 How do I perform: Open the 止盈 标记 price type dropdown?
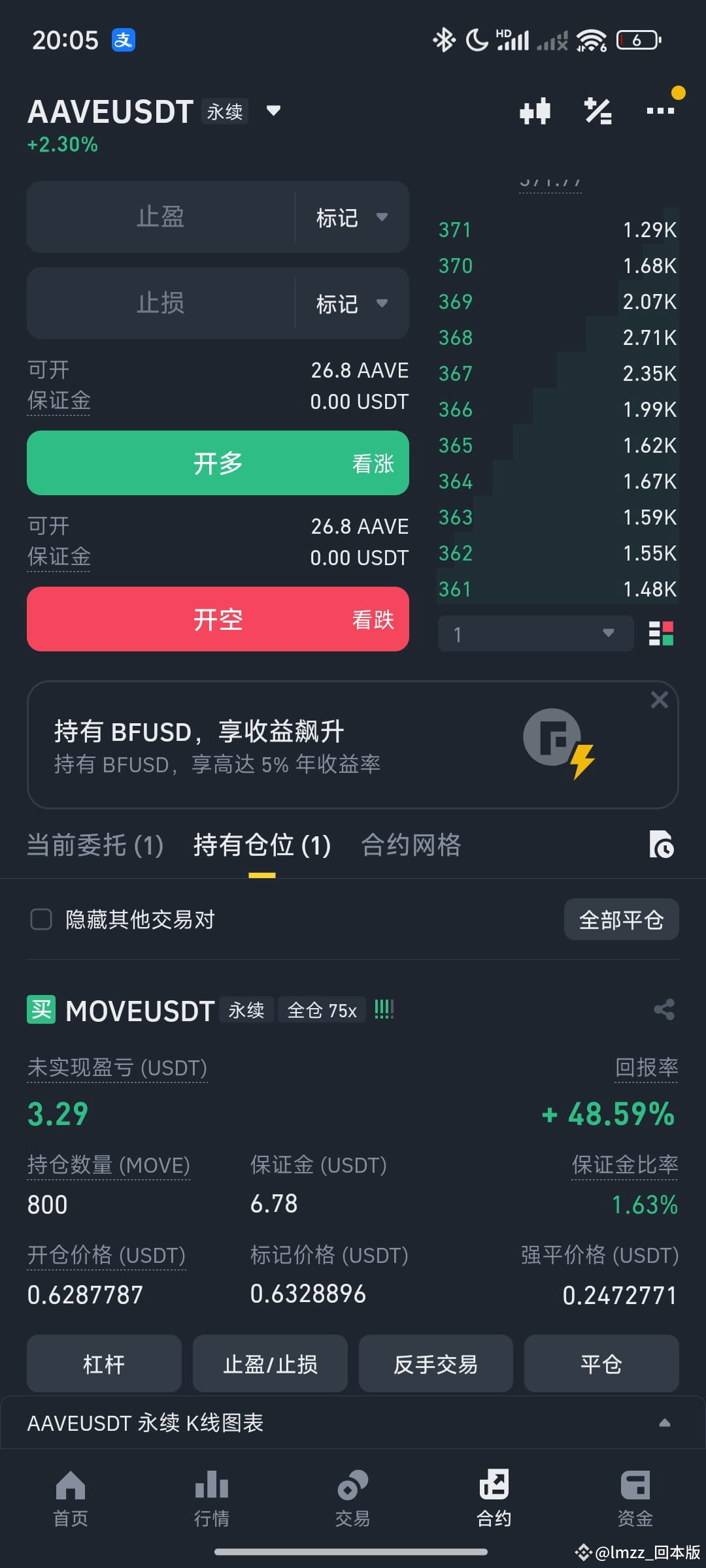350,218
